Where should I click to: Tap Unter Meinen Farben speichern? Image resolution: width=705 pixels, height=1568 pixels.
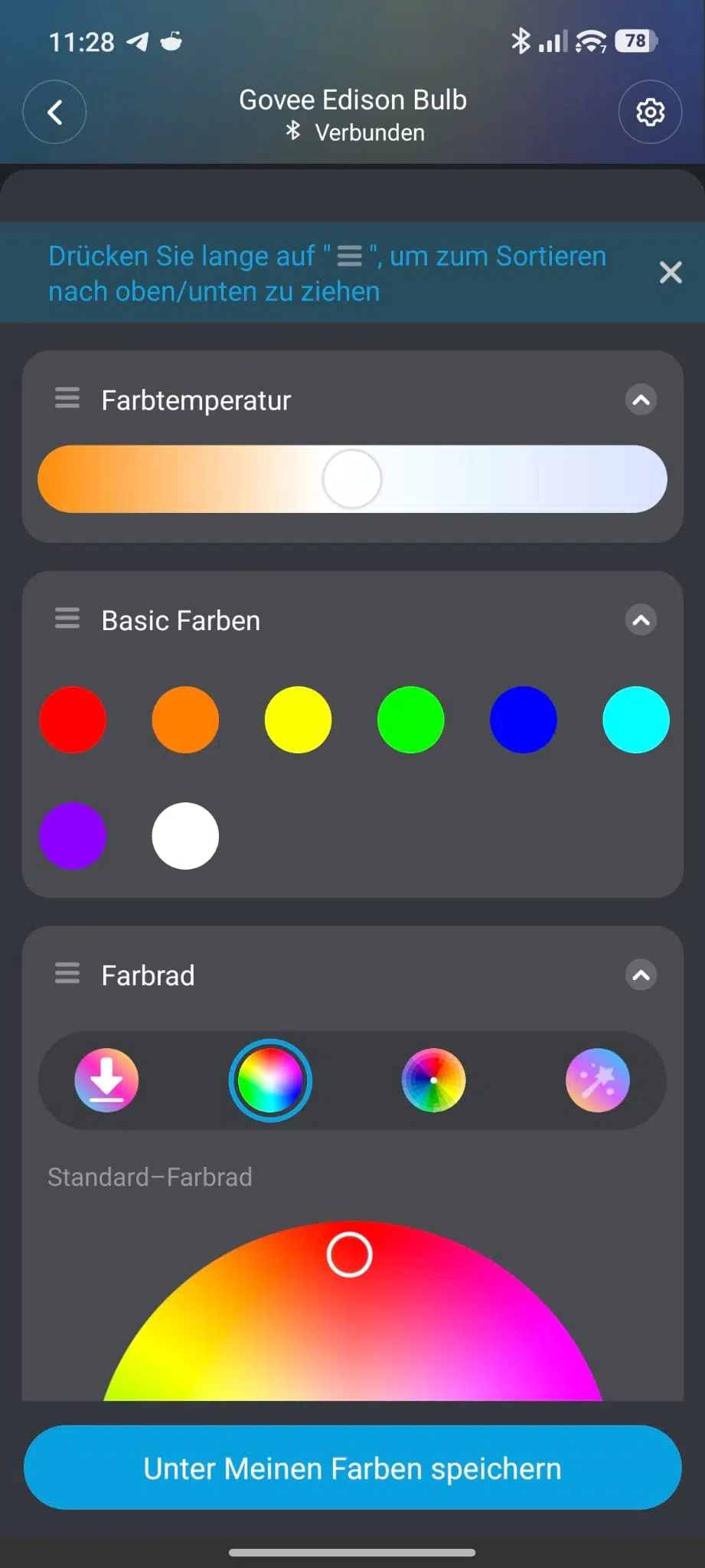(x=352, y=1468)
